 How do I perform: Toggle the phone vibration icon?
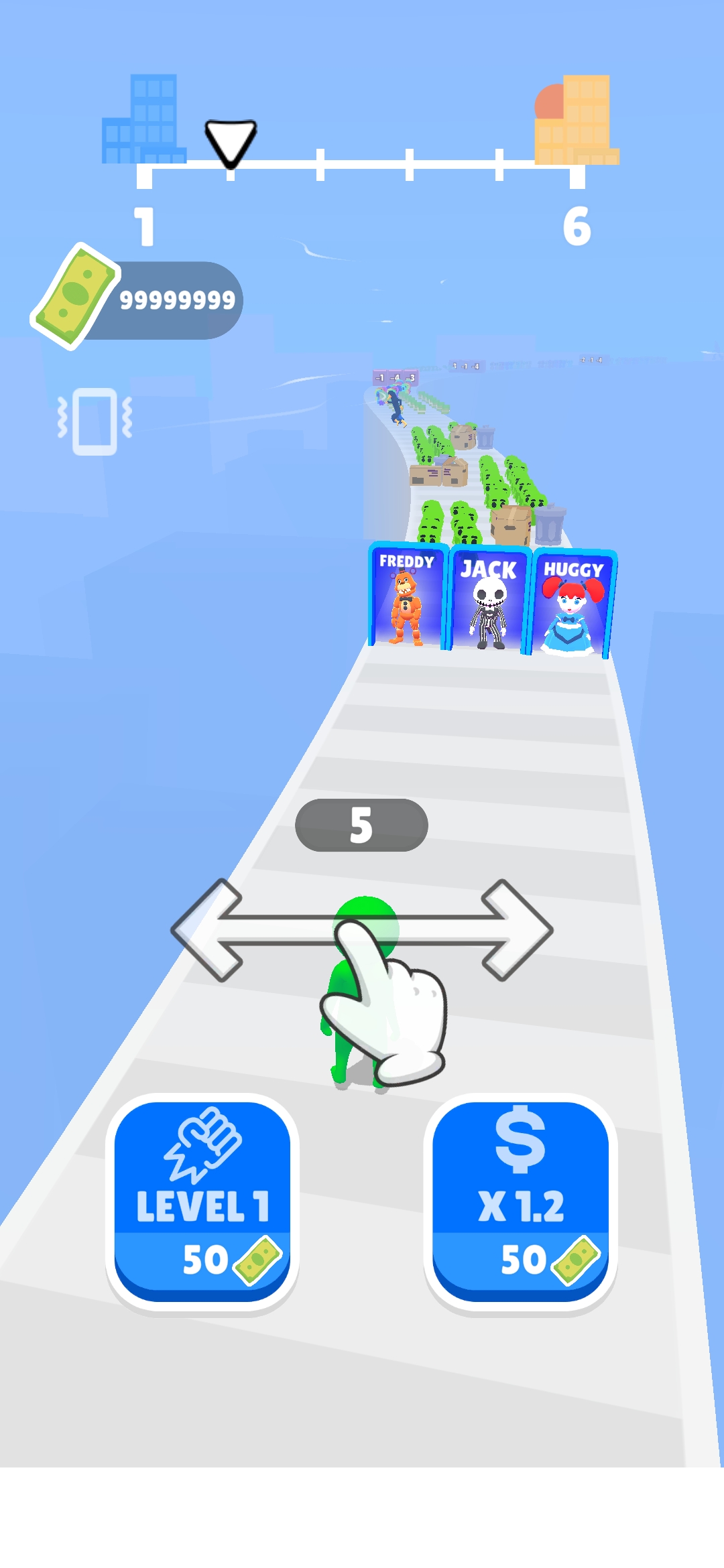coord(95,421)
